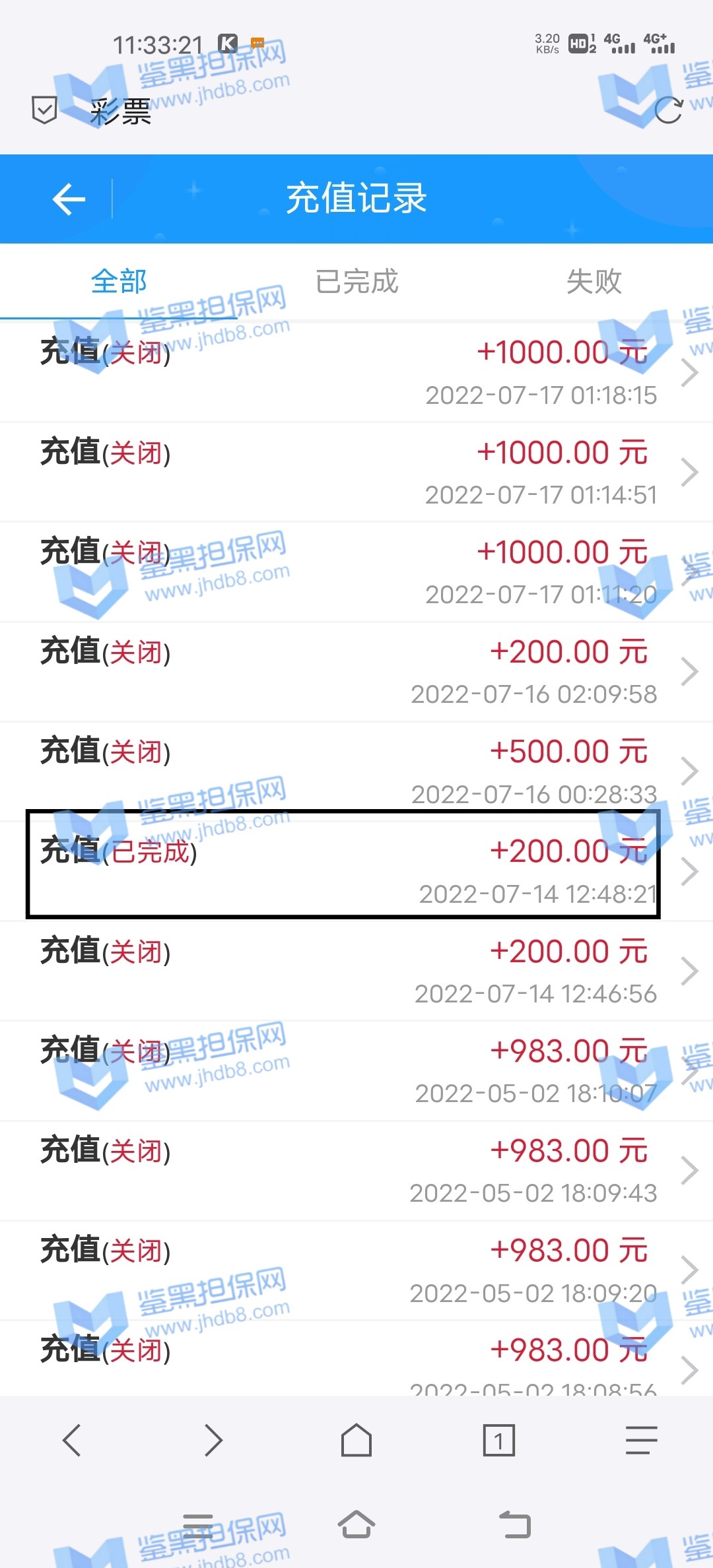This screenshot has height=1568, width=713.
Task: Tap the system home button
Action: coord(356,1524)
